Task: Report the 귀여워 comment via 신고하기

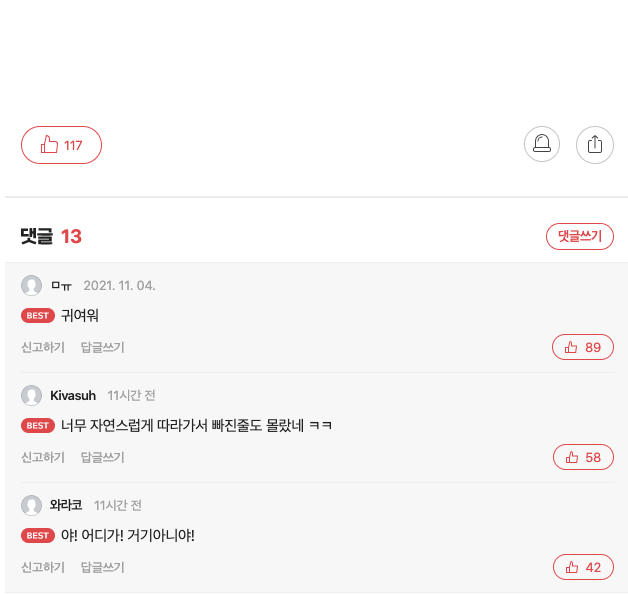Action: (43, 347)
